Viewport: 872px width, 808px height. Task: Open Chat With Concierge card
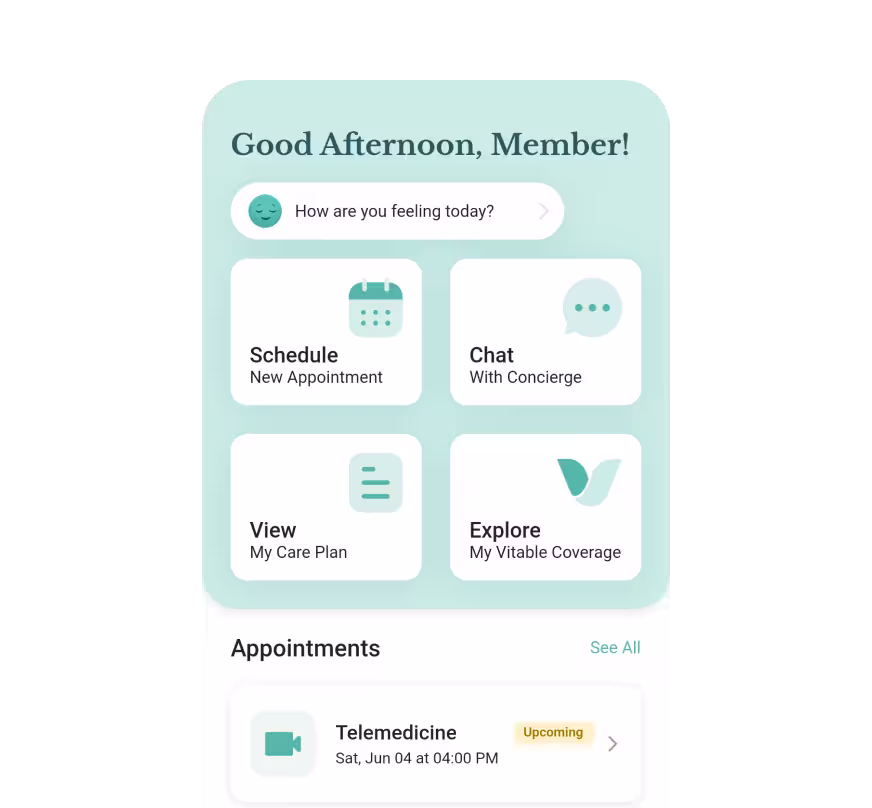click(545, 332)
